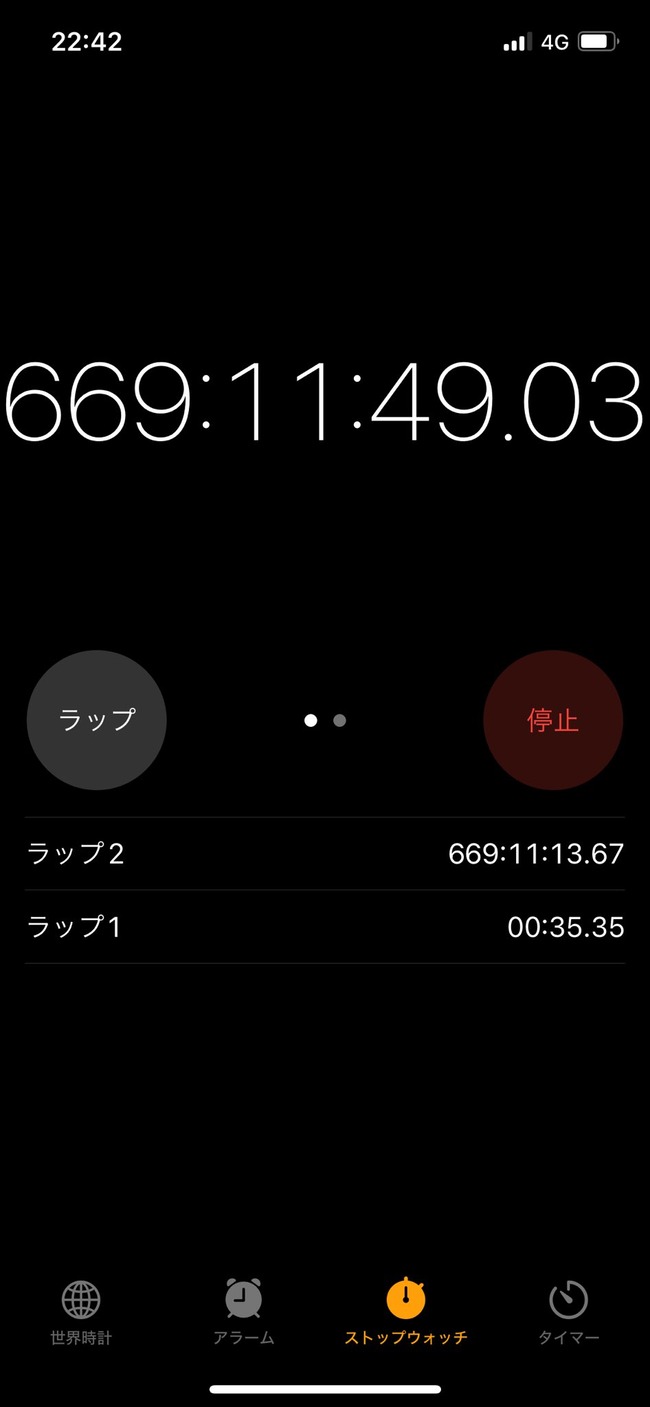
Task: Go to the タイマー tab
Action: 568,1313
